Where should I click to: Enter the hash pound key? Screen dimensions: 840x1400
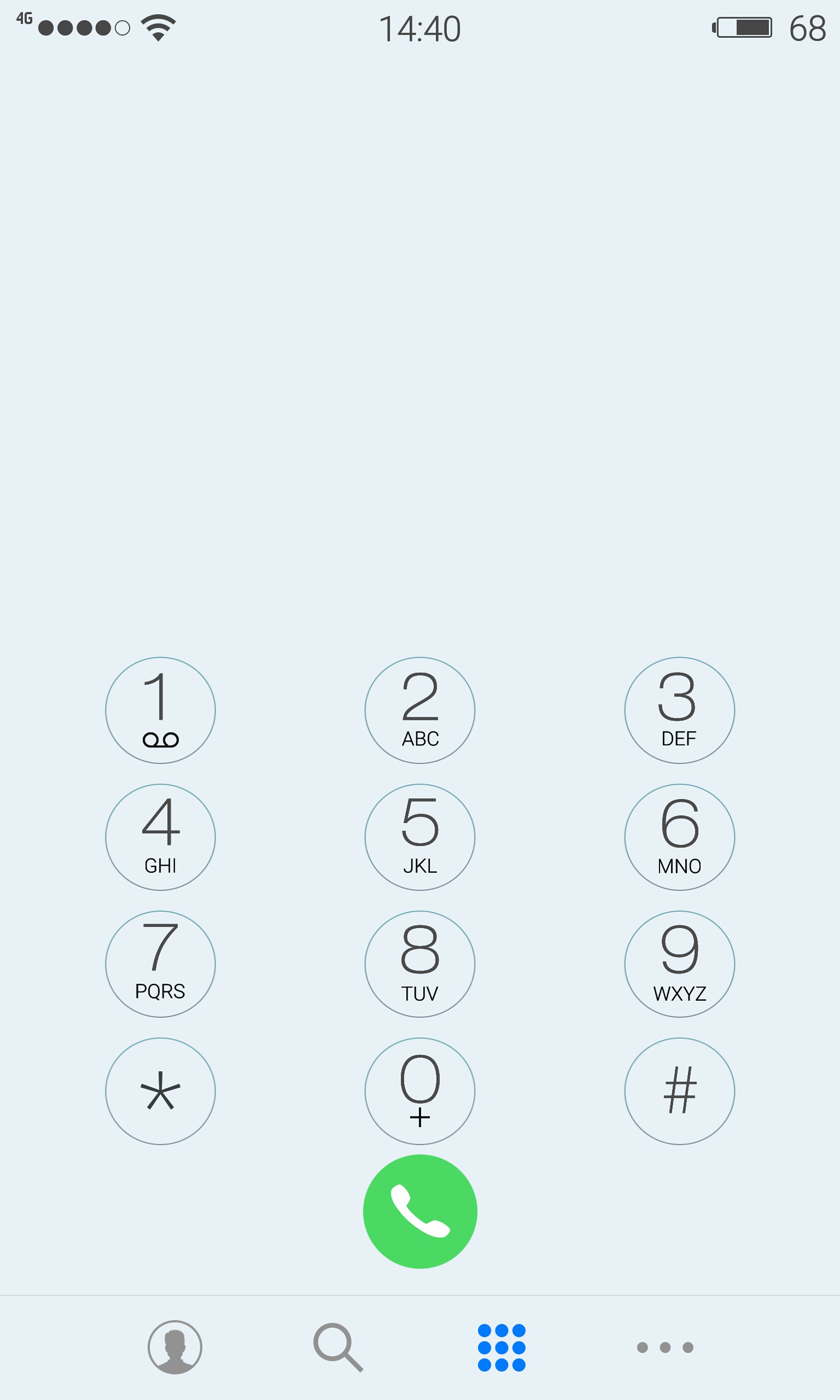tap(679, 1091)
